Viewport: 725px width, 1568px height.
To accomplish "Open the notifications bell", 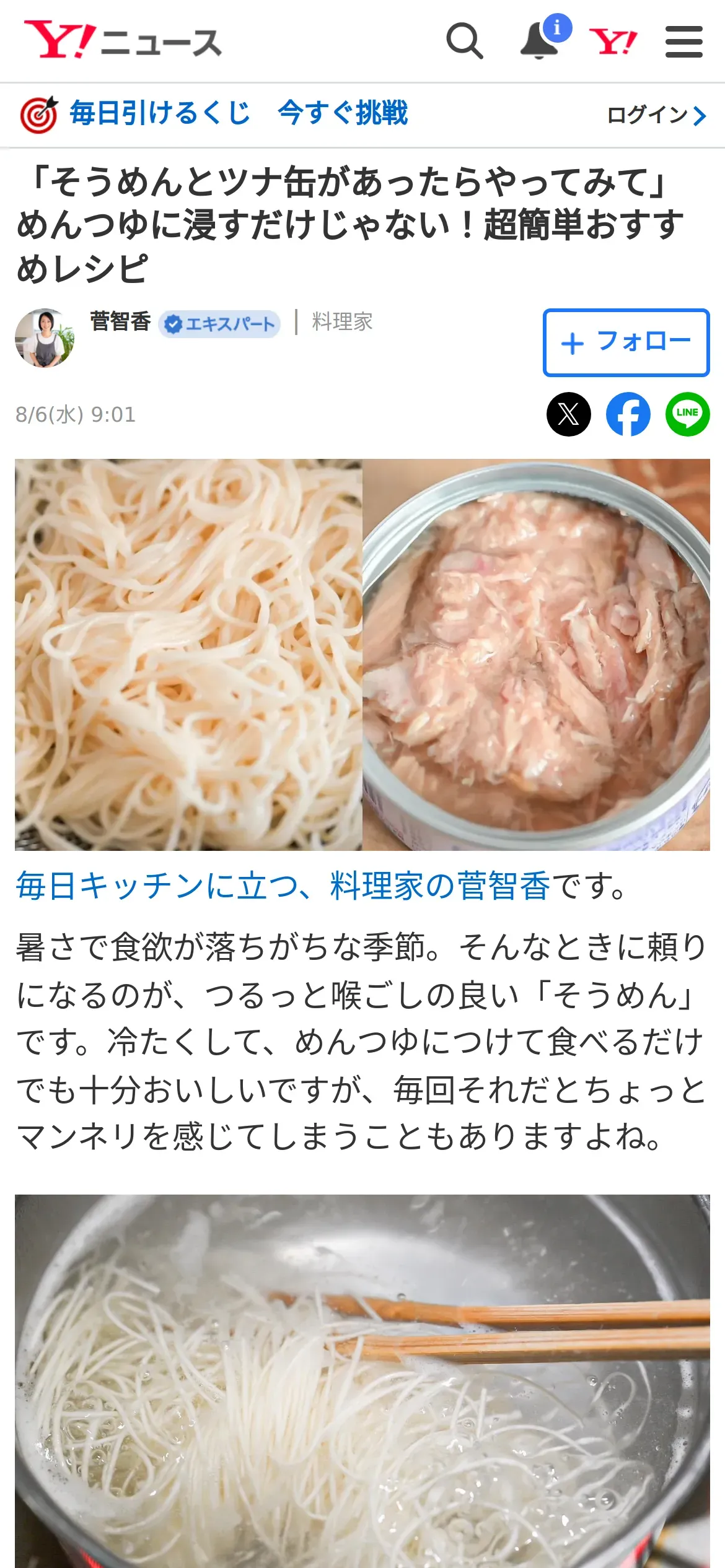I will tap(545, 38).
